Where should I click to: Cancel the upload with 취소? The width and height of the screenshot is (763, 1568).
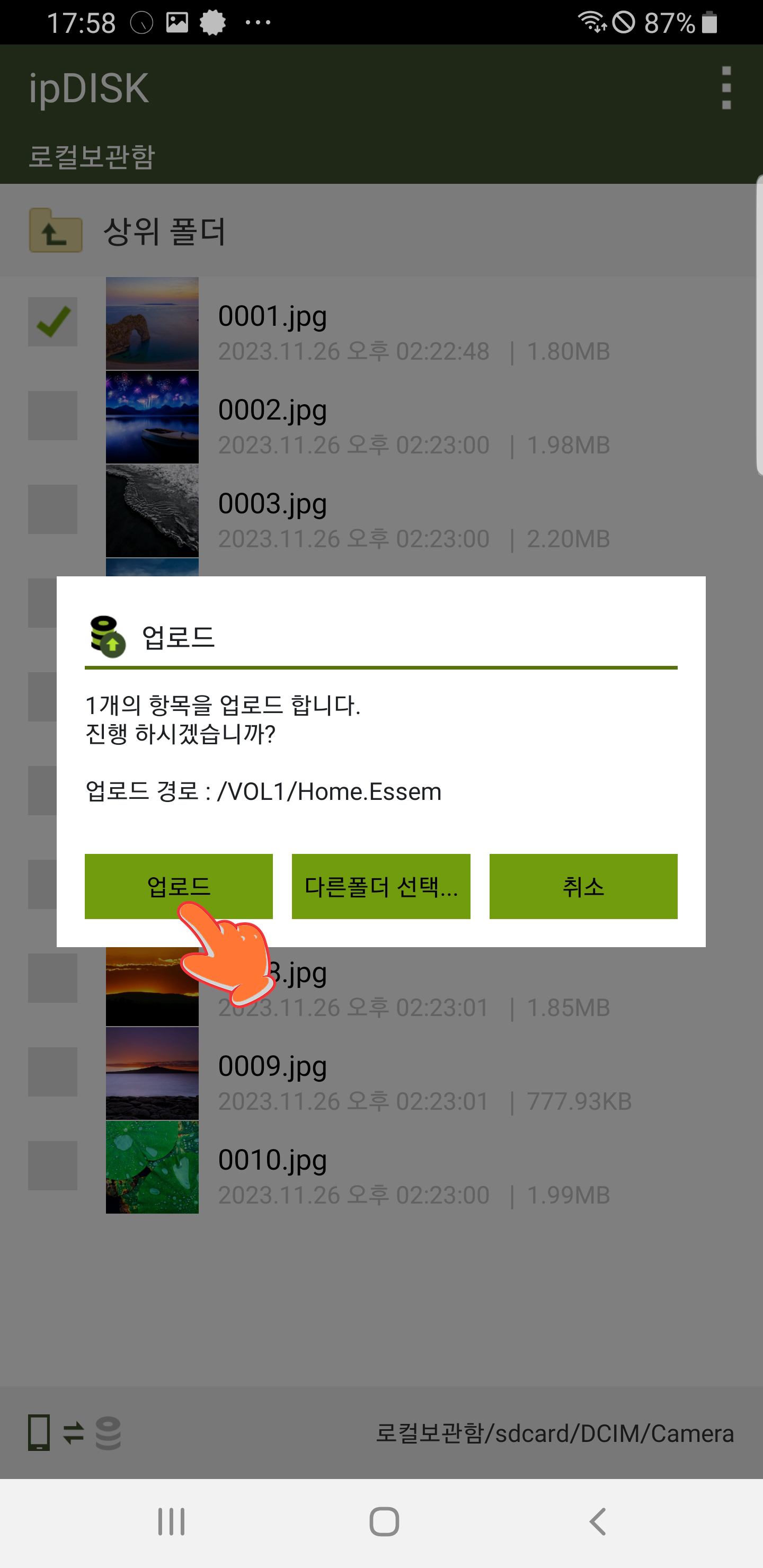[x=583, y=886]
